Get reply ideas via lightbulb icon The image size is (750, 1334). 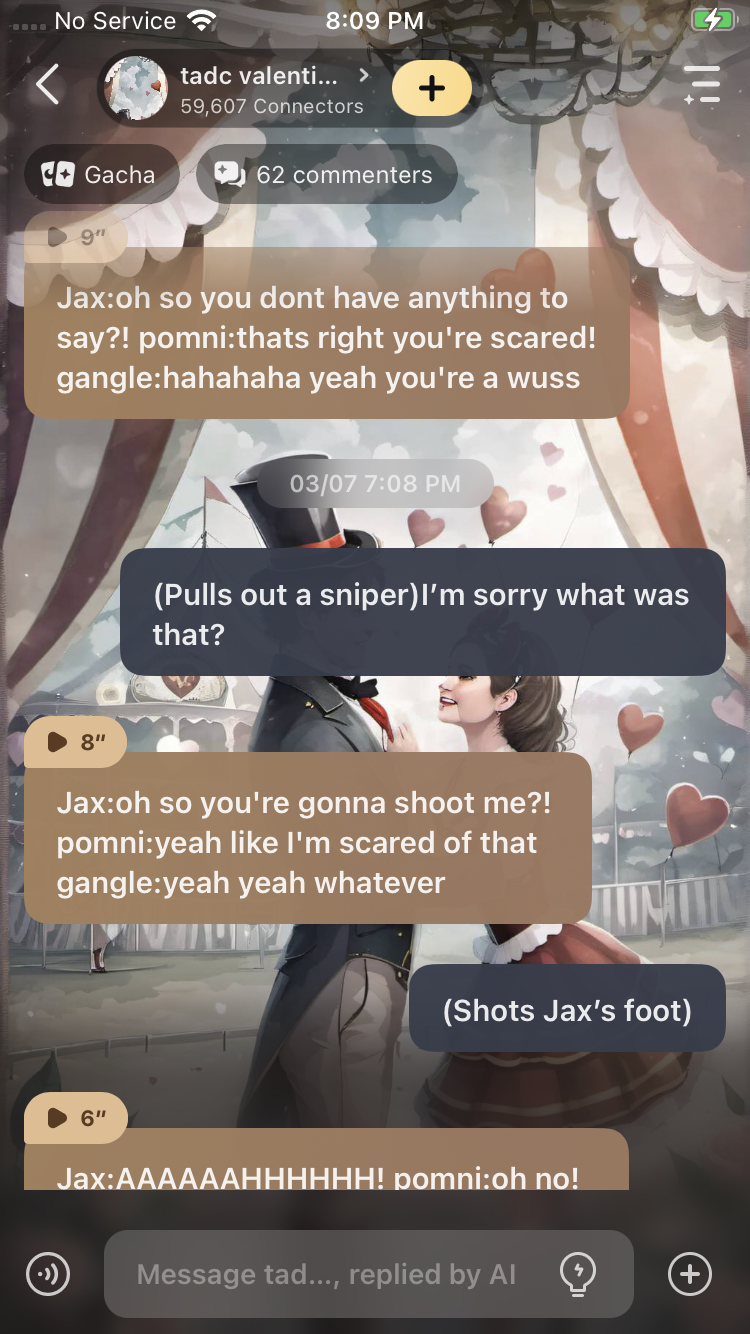578,1274
